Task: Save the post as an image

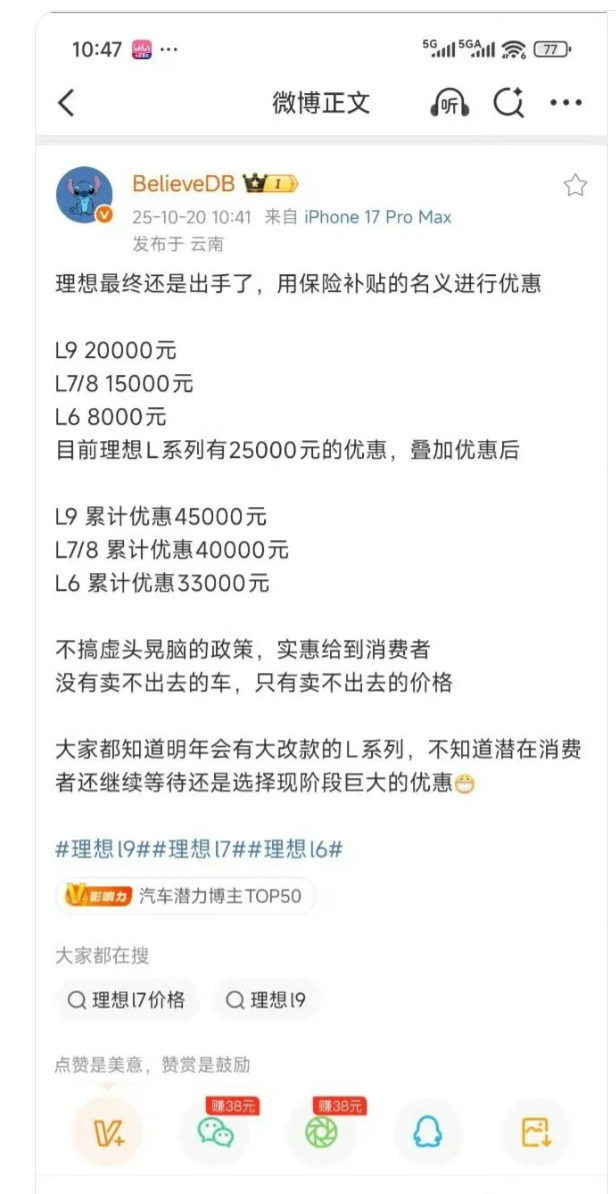Action: pyautogui.click(x=535, y=1132)
